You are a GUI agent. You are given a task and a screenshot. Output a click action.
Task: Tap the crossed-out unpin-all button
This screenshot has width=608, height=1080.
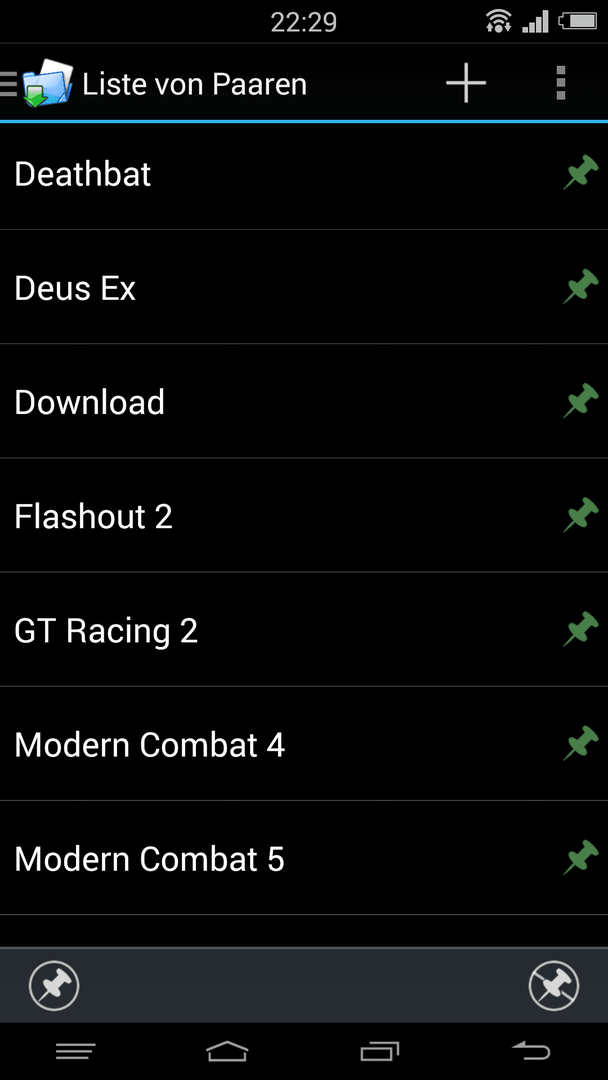pyautogui.click(x=554, y=986)
